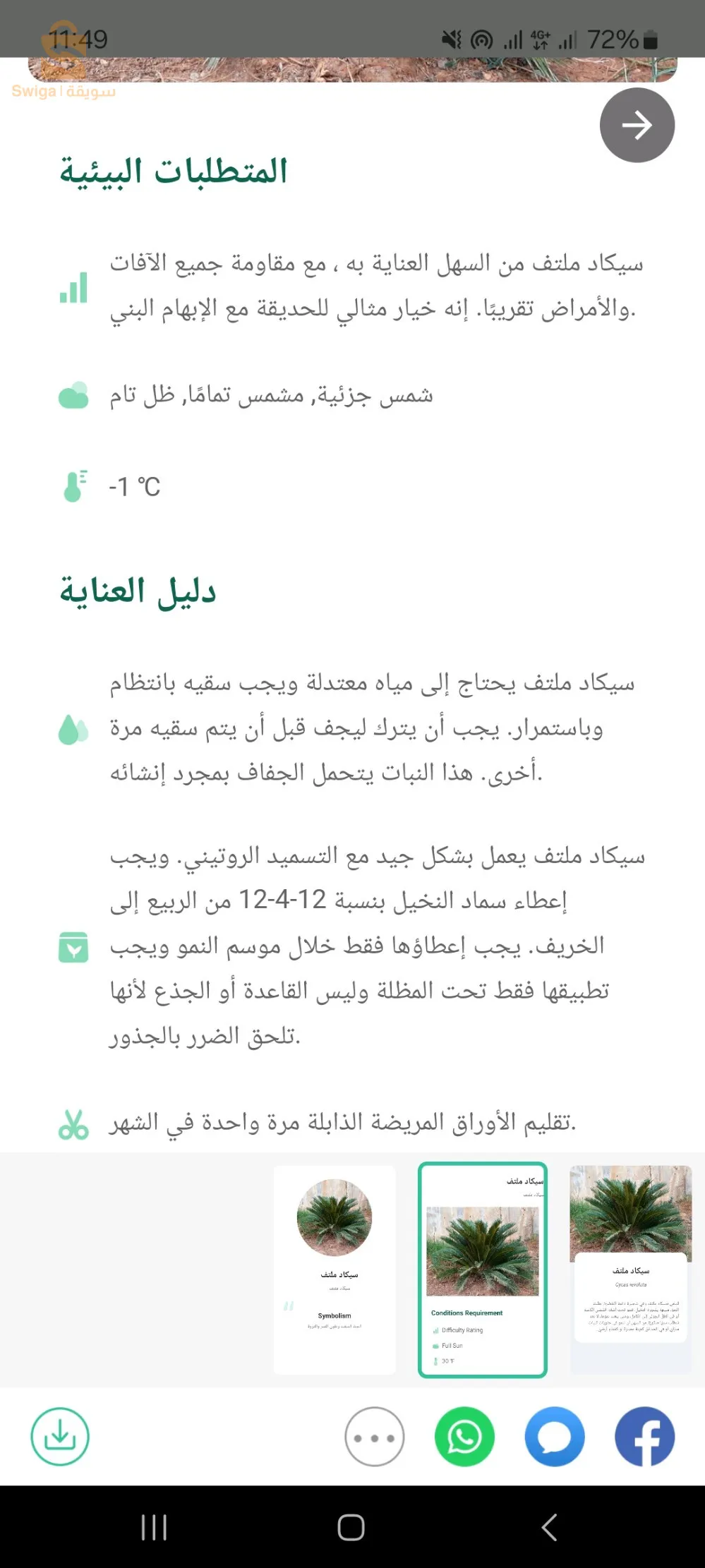The image size is (705, 1568).
Task: Download the plant card image
Action: [60, 1436]
